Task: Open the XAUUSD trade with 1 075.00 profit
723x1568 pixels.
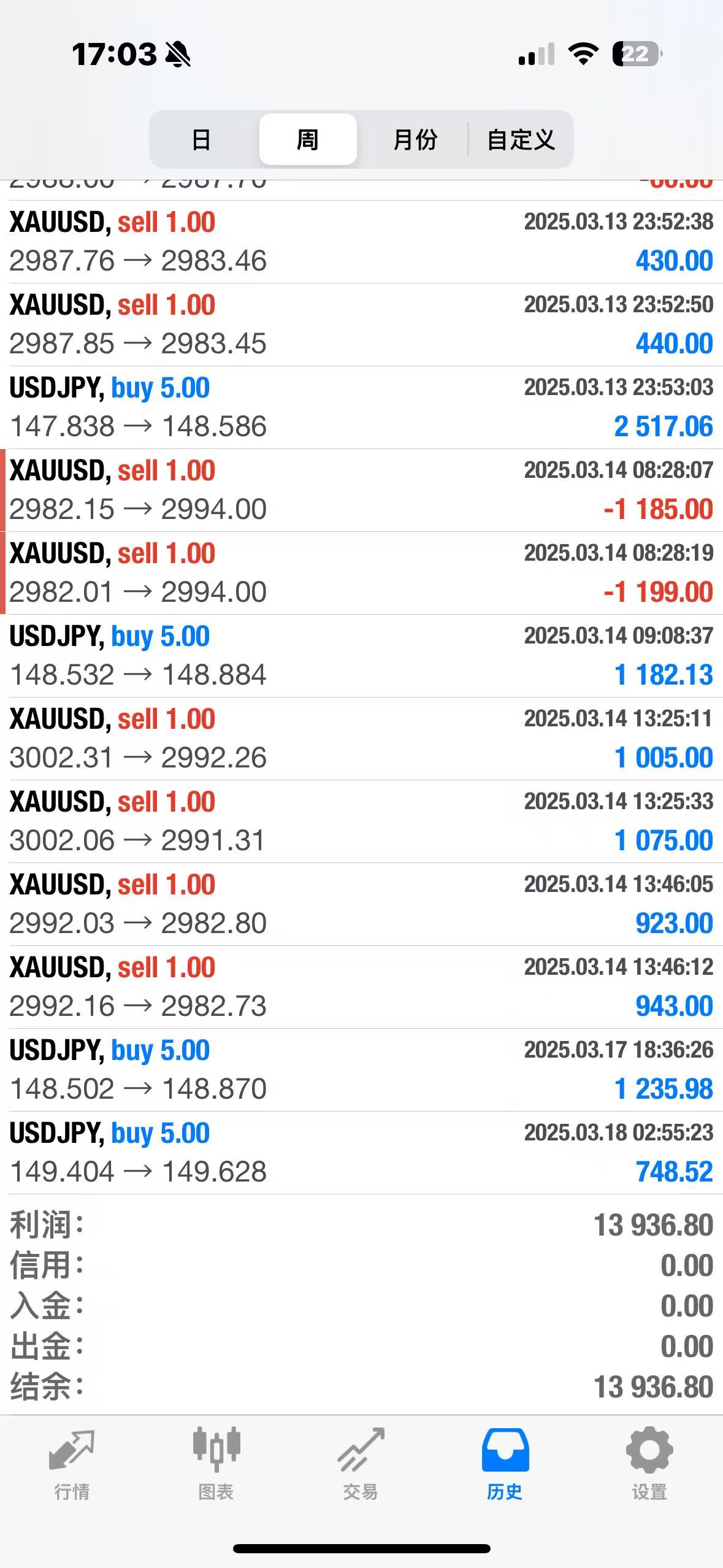Action: tap(361, 821)
